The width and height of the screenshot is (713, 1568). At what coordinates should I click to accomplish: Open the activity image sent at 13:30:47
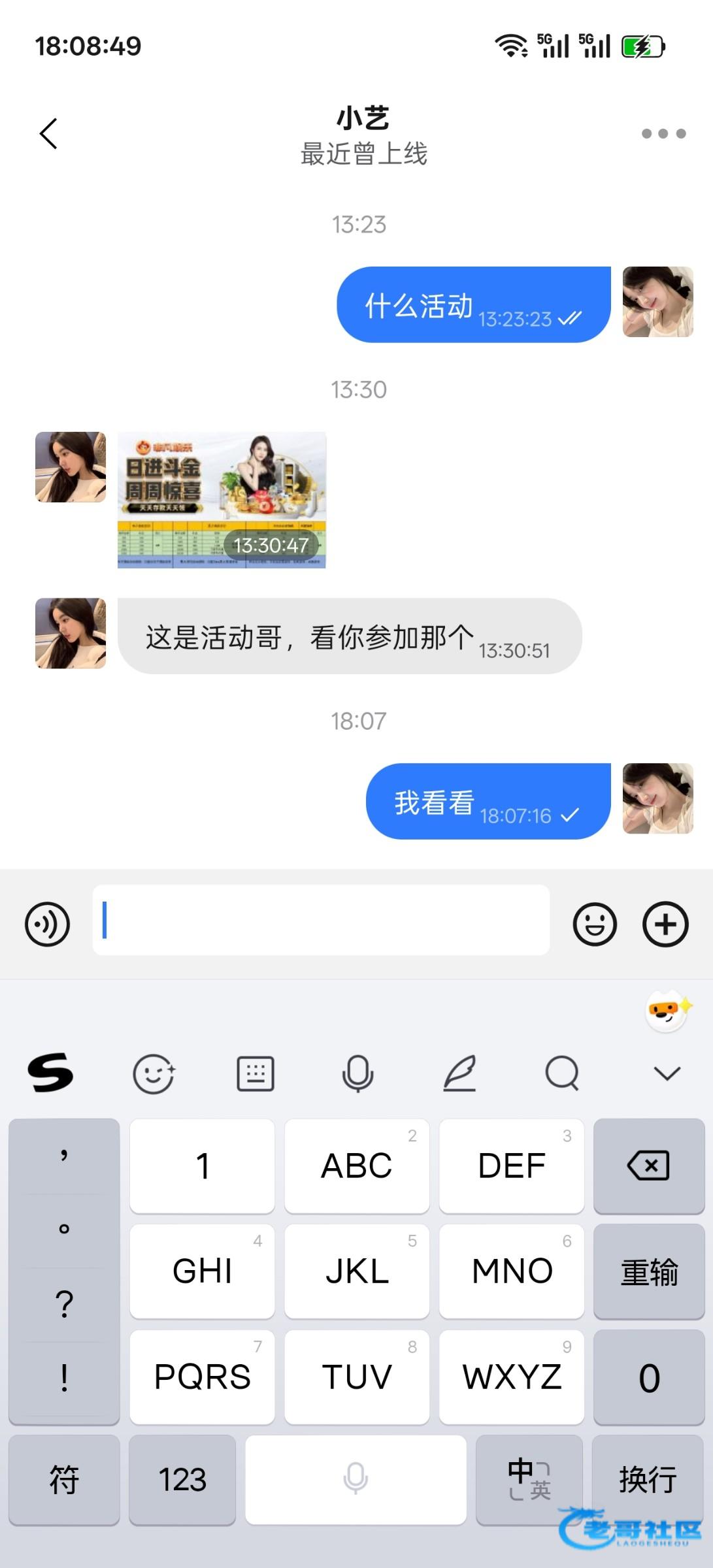(222, 500)
